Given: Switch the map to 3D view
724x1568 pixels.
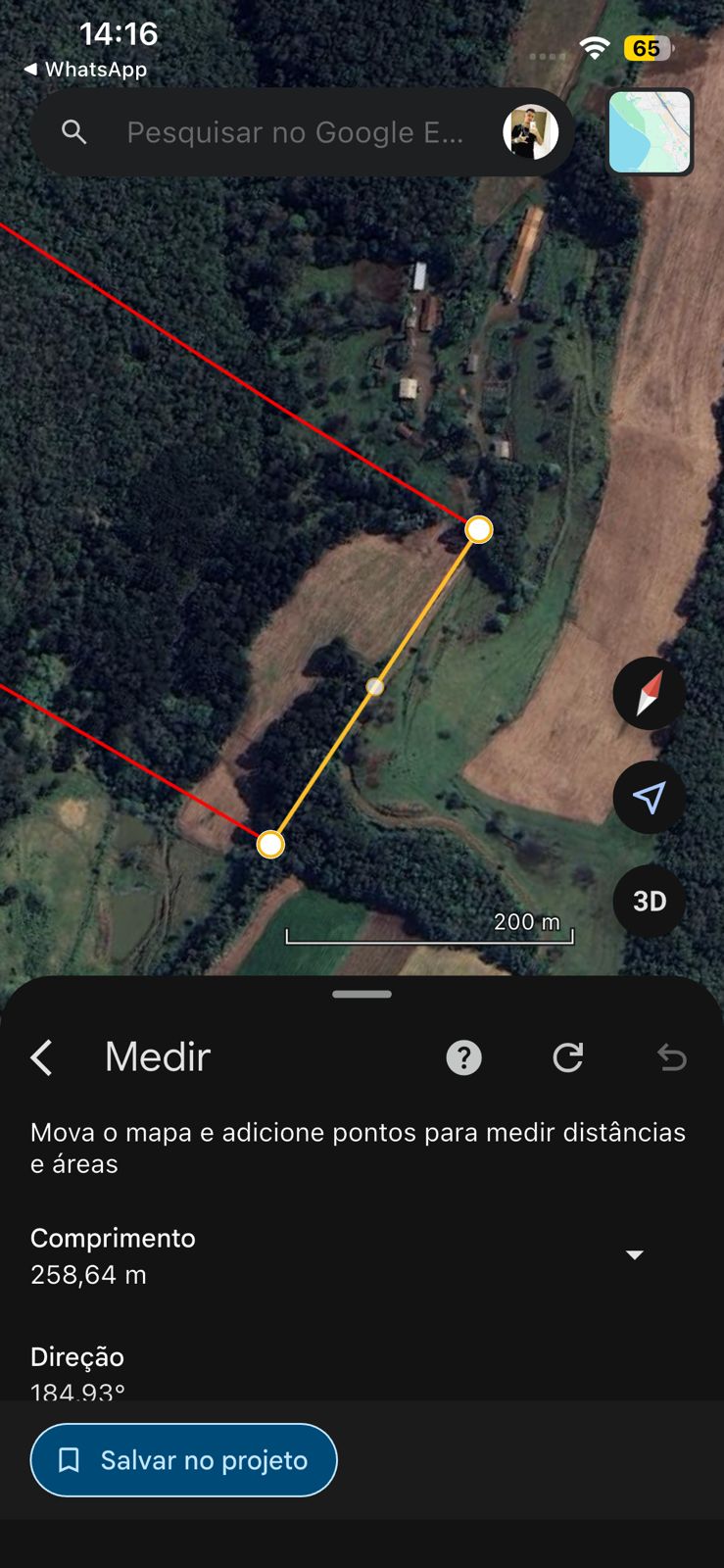Looking at the screenshot, I should point(649,902).
